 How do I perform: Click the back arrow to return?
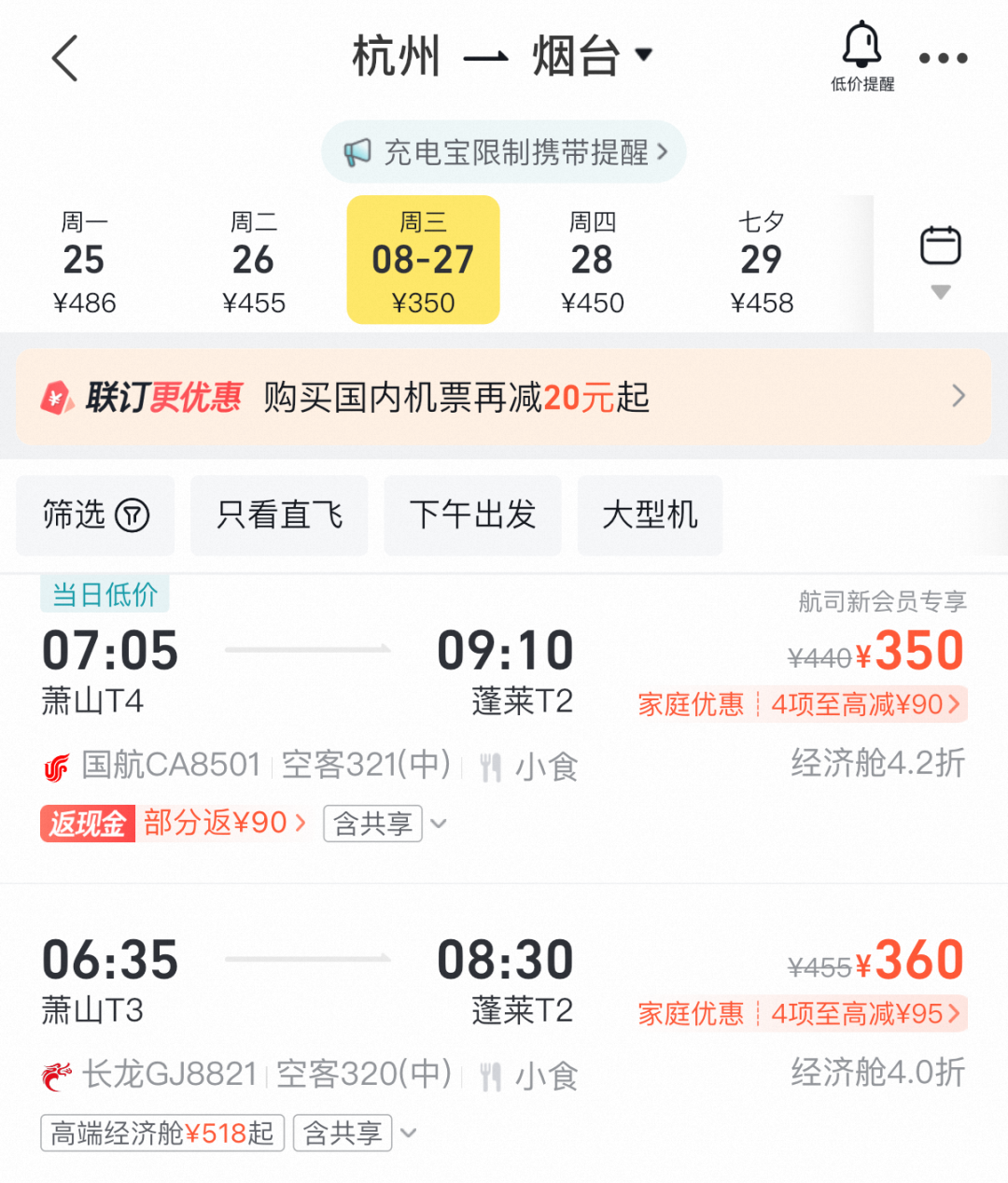tap(63, 57)
